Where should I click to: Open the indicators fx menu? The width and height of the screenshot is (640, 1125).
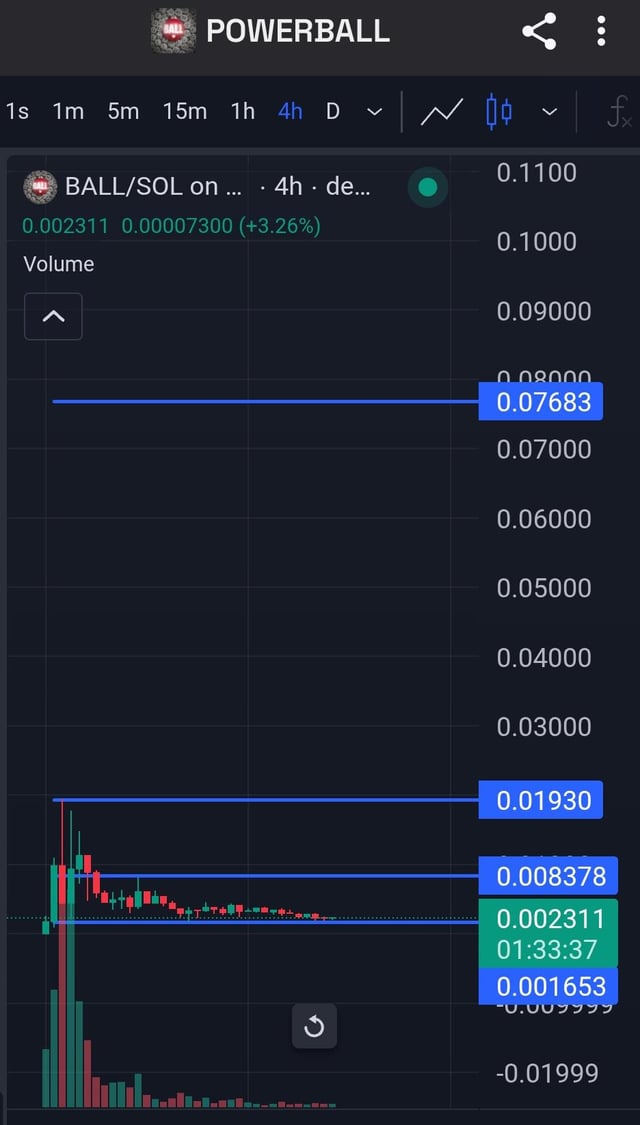click(x=619, y=112)
